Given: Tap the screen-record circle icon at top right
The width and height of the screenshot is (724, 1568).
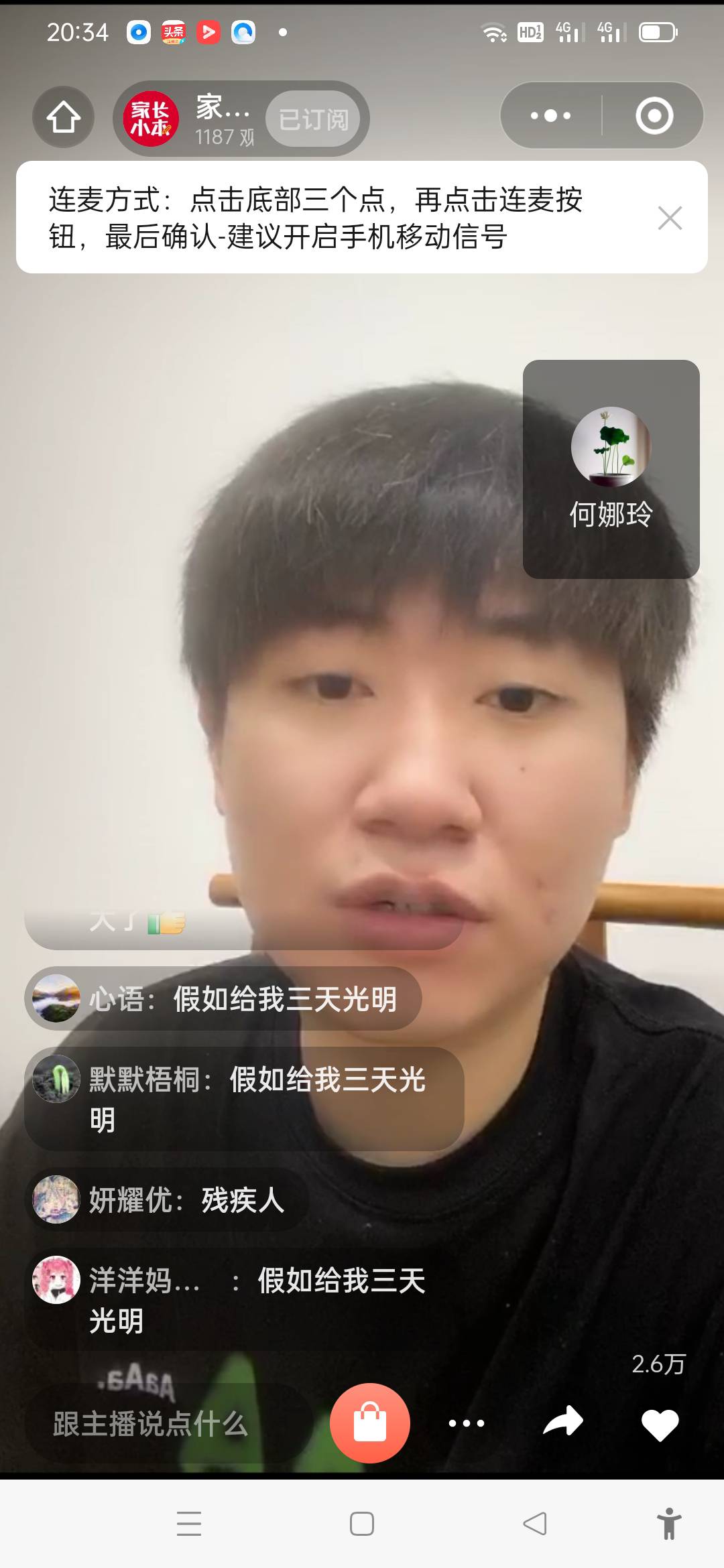Looking at the screenshot, I should coord(655,115).
